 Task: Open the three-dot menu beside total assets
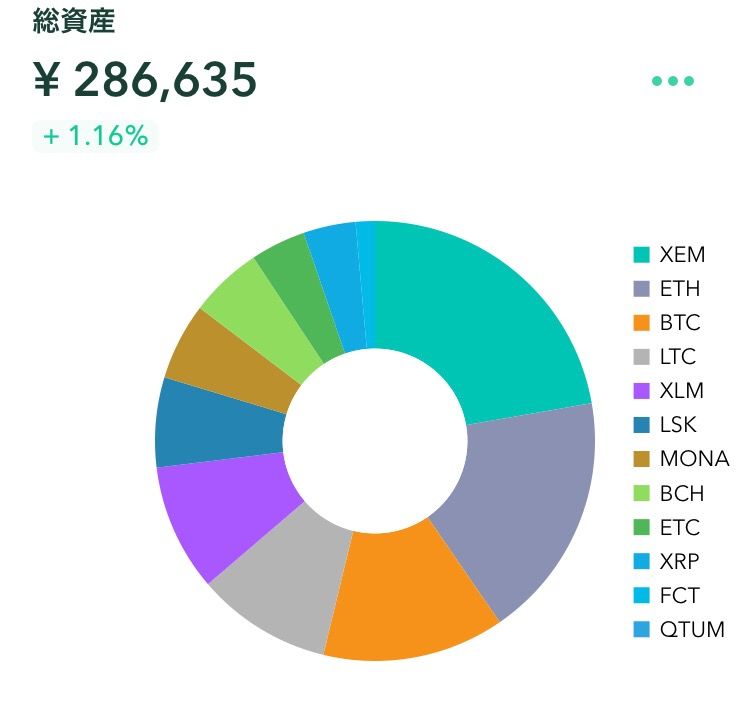pyautogui.click(x=672, y=82)
